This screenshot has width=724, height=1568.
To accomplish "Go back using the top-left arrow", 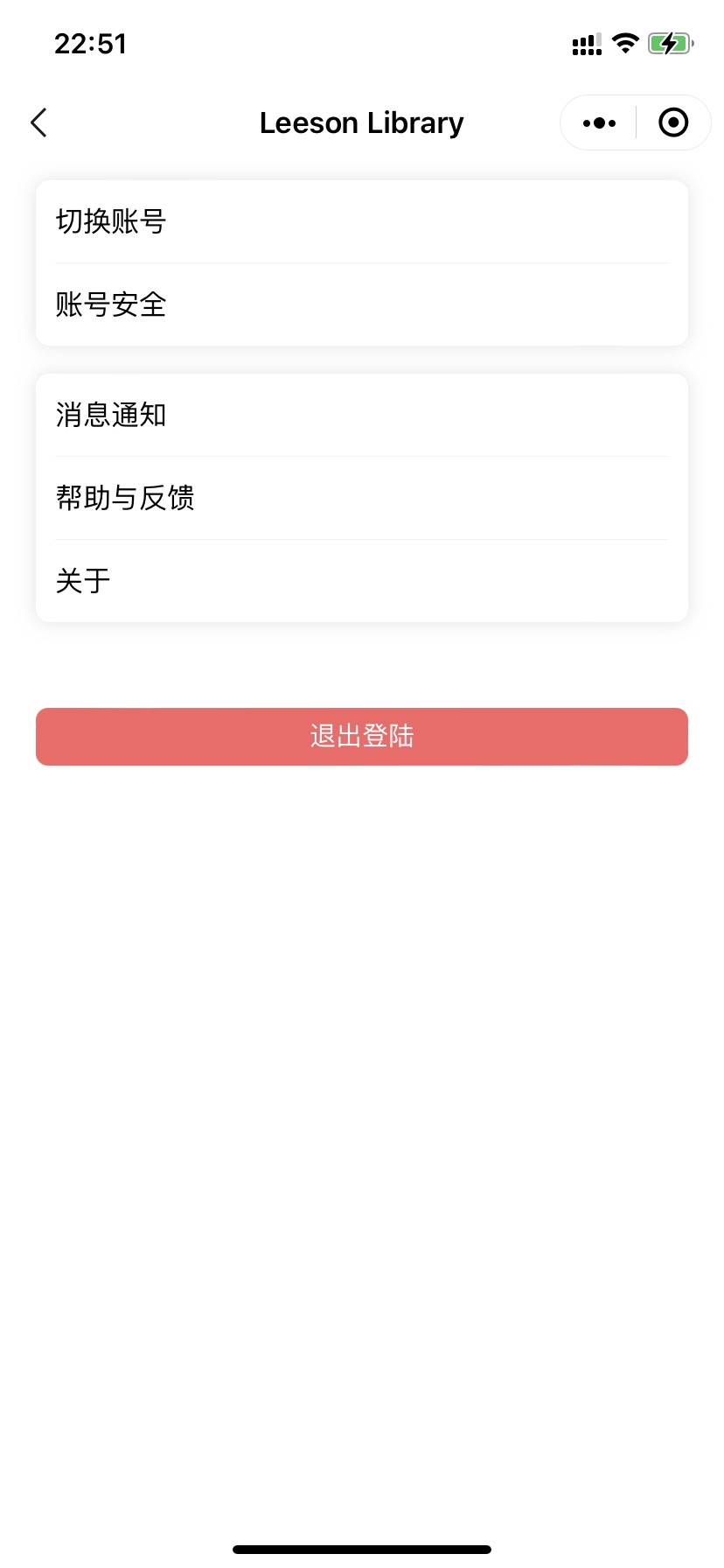I will point(38,123).
